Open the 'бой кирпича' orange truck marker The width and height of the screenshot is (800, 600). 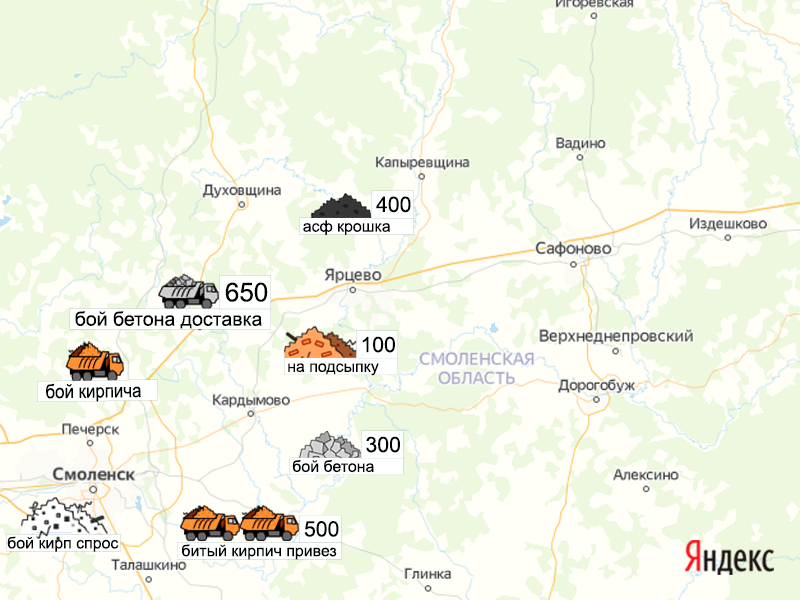[x=94, y=362]
